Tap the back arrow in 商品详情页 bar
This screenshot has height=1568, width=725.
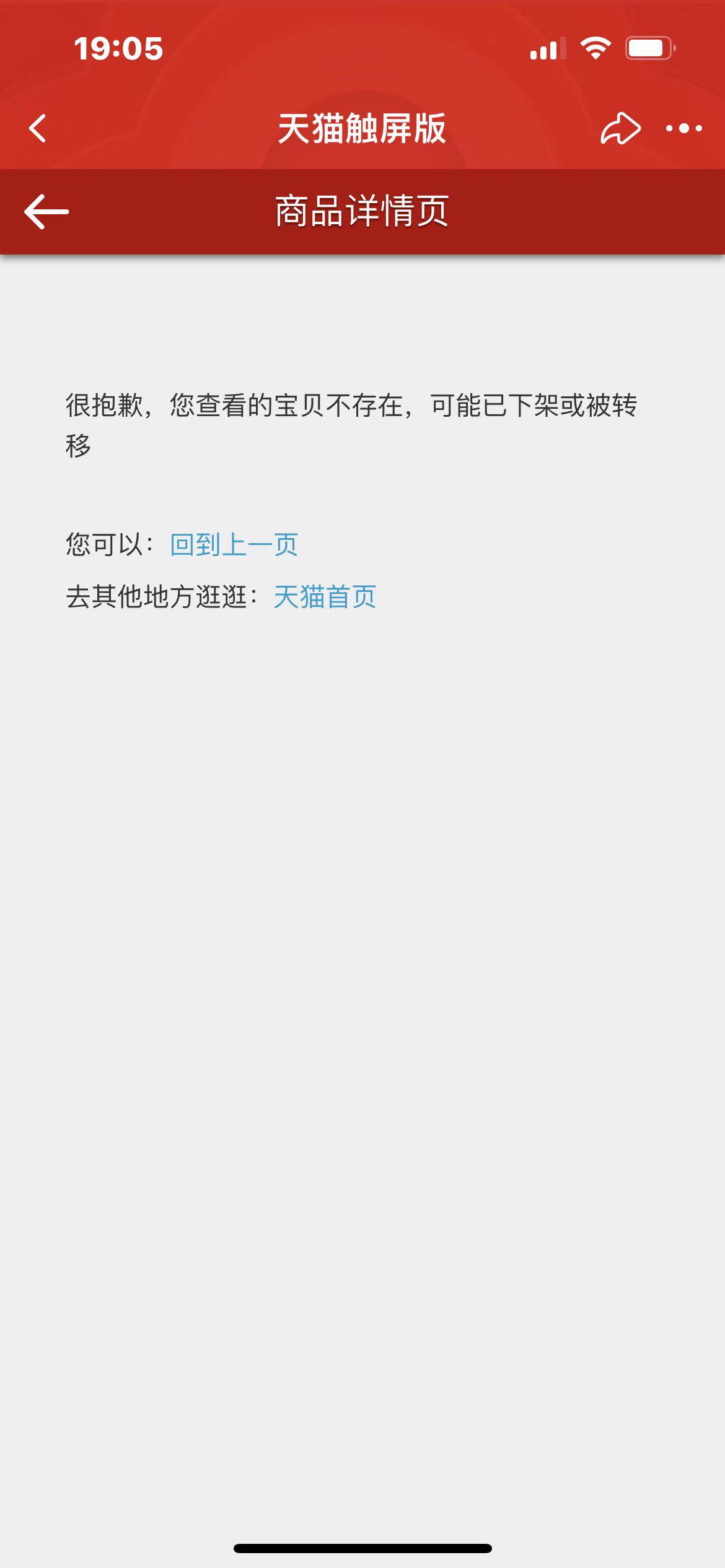pyautogui.click(x=46, y=212)
